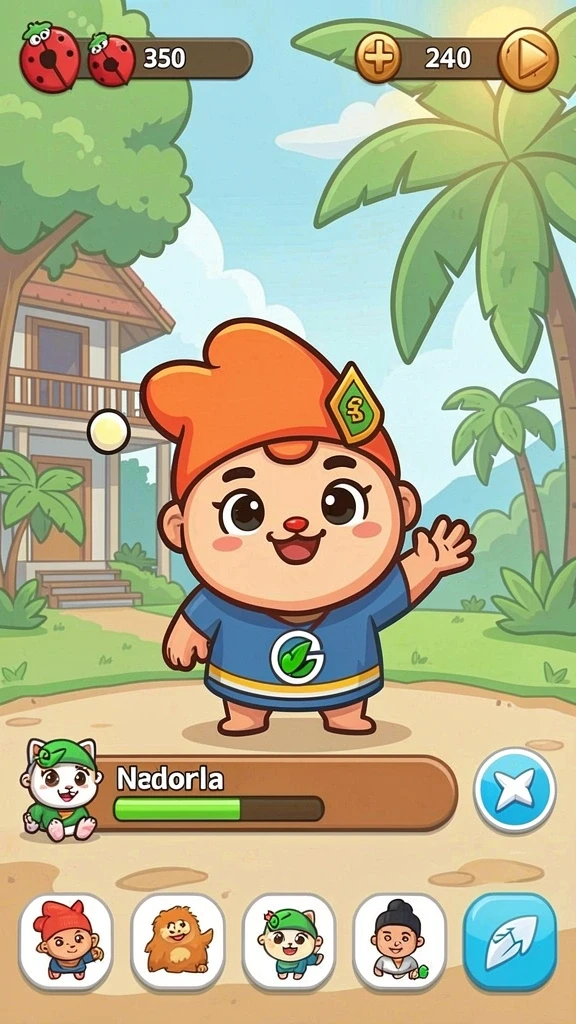Select the red-hat character tile
576x1024 pixels.
point(65,941)
